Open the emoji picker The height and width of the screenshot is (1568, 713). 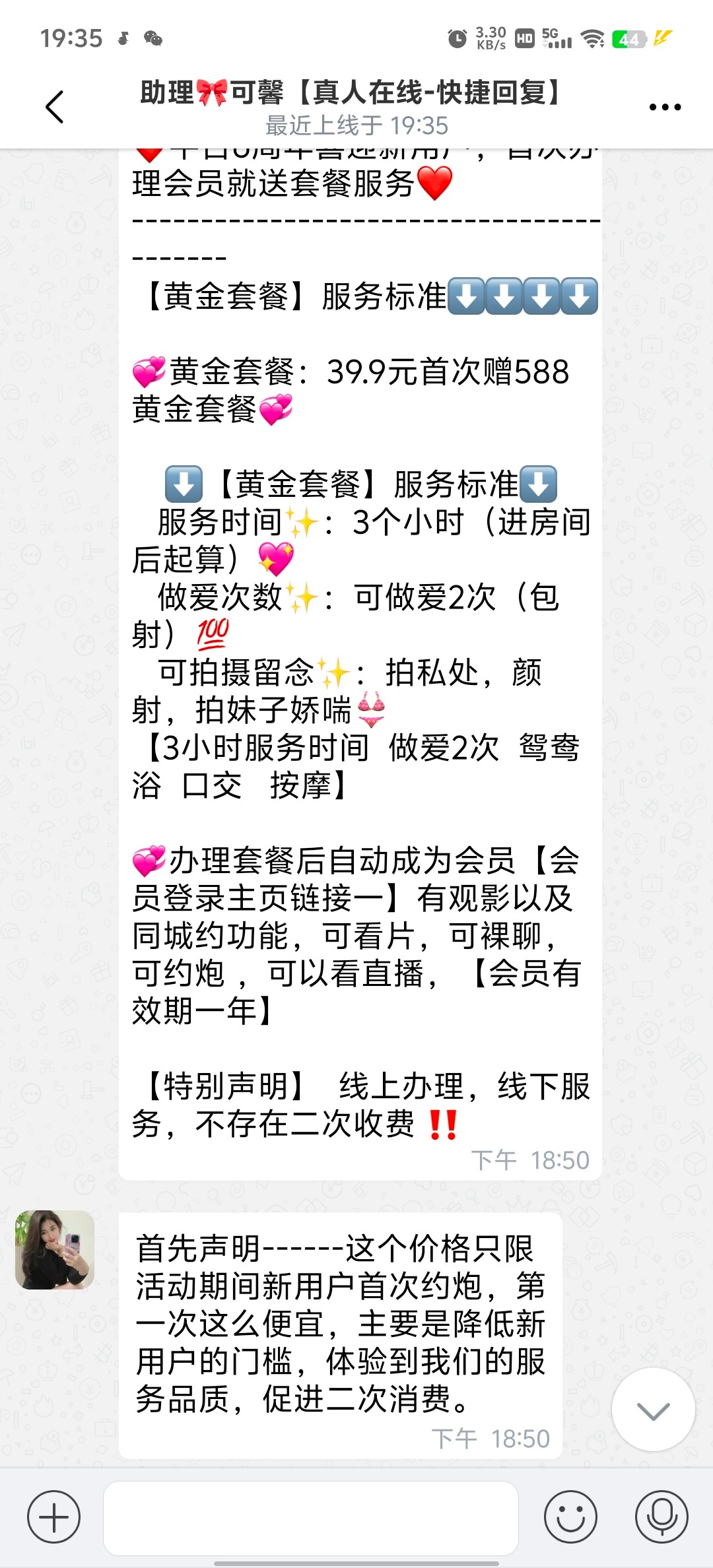click(x=570, y=1517)
